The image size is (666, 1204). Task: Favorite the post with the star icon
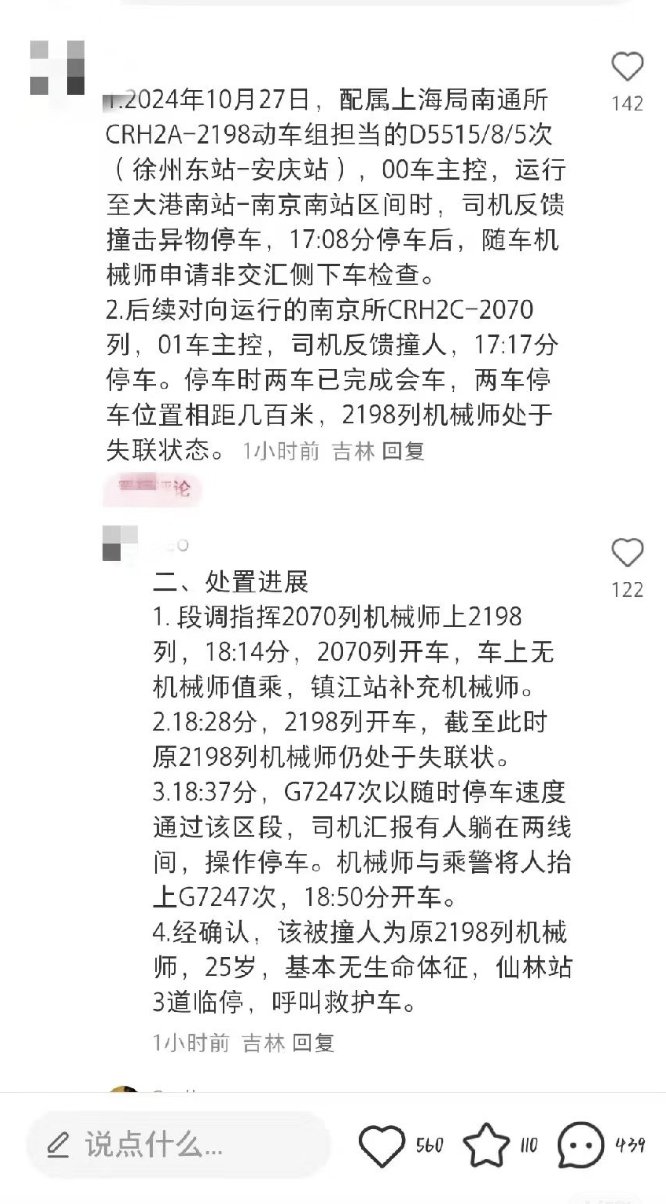click(x=487, y=1146)
